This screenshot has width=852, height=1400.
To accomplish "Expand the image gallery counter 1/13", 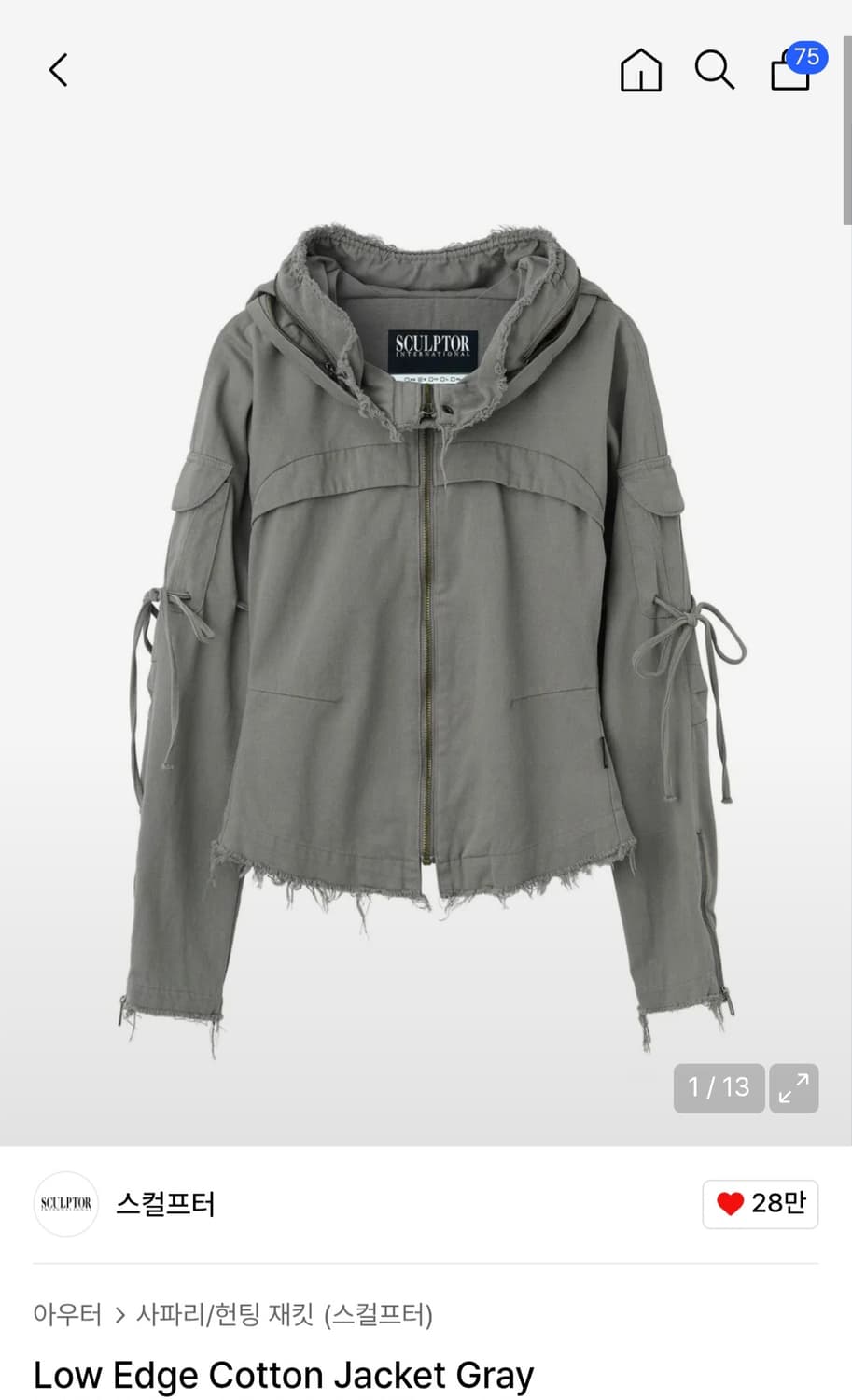I will click(719, 1087).
